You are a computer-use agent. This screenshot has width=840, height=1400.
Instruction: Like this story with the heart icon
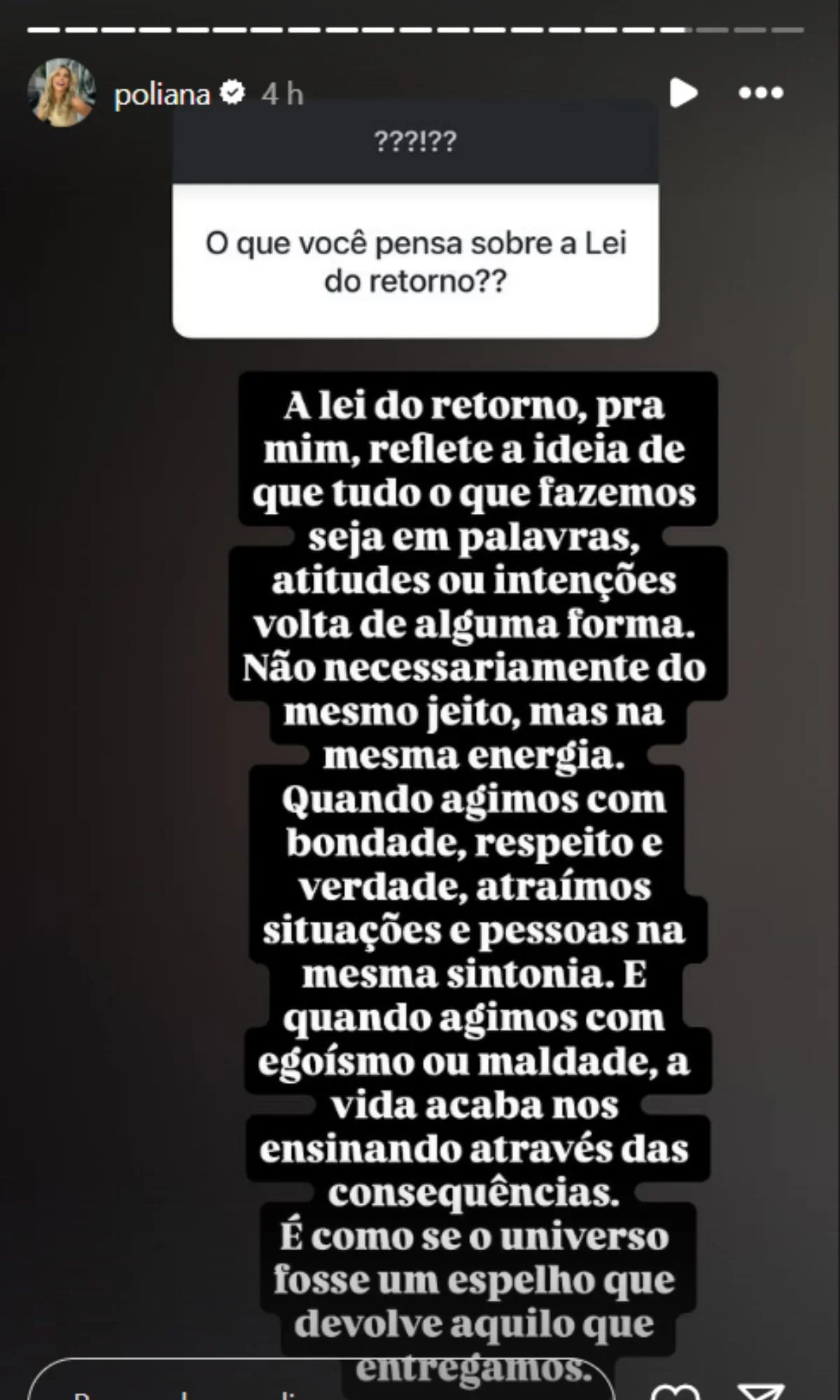click(675, 1392)
